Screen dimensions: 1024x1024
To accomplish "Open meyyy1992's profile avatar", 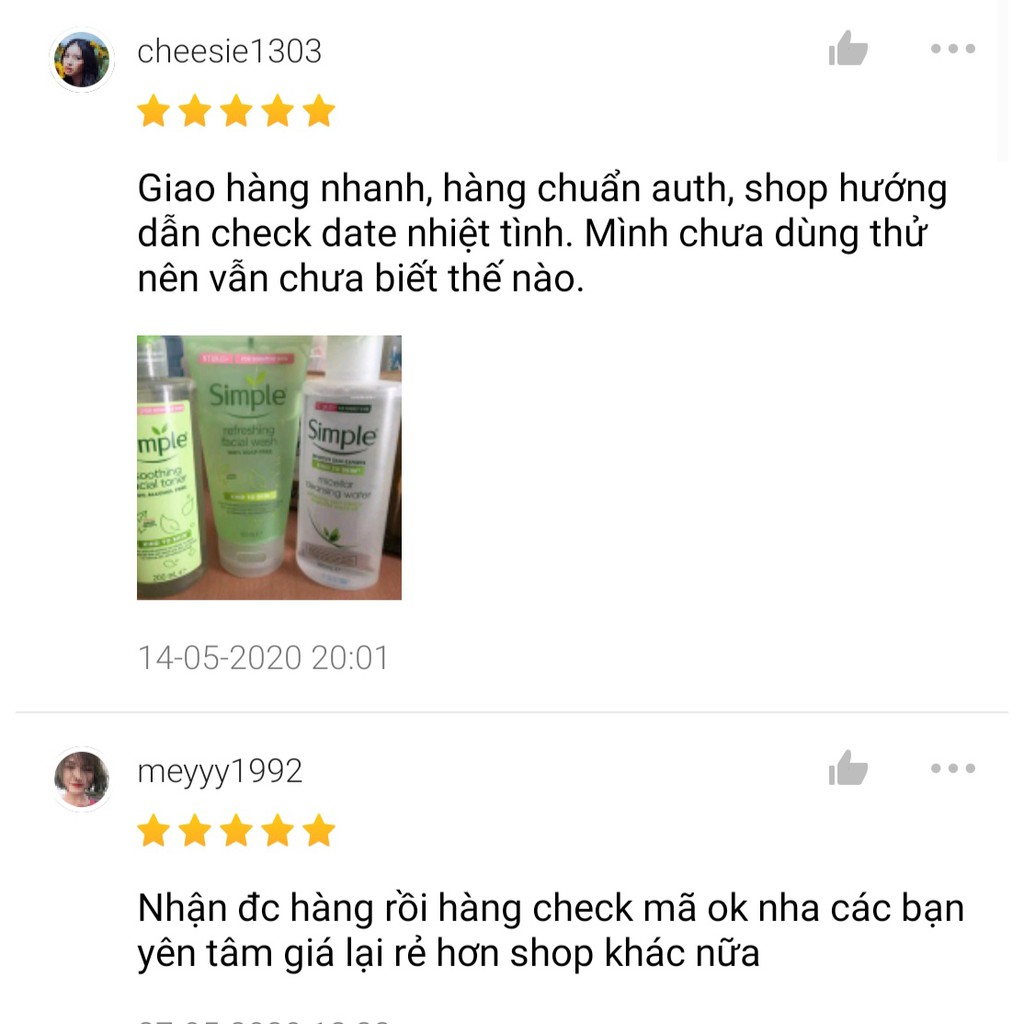I will point(82,779).
